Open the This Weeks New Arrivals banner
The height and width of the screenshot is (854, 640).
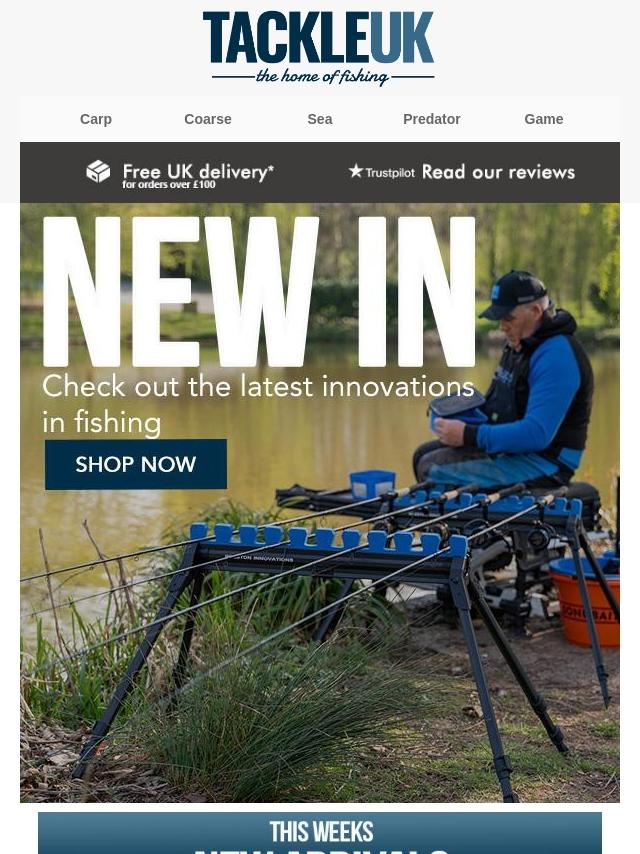click(320, 833)
